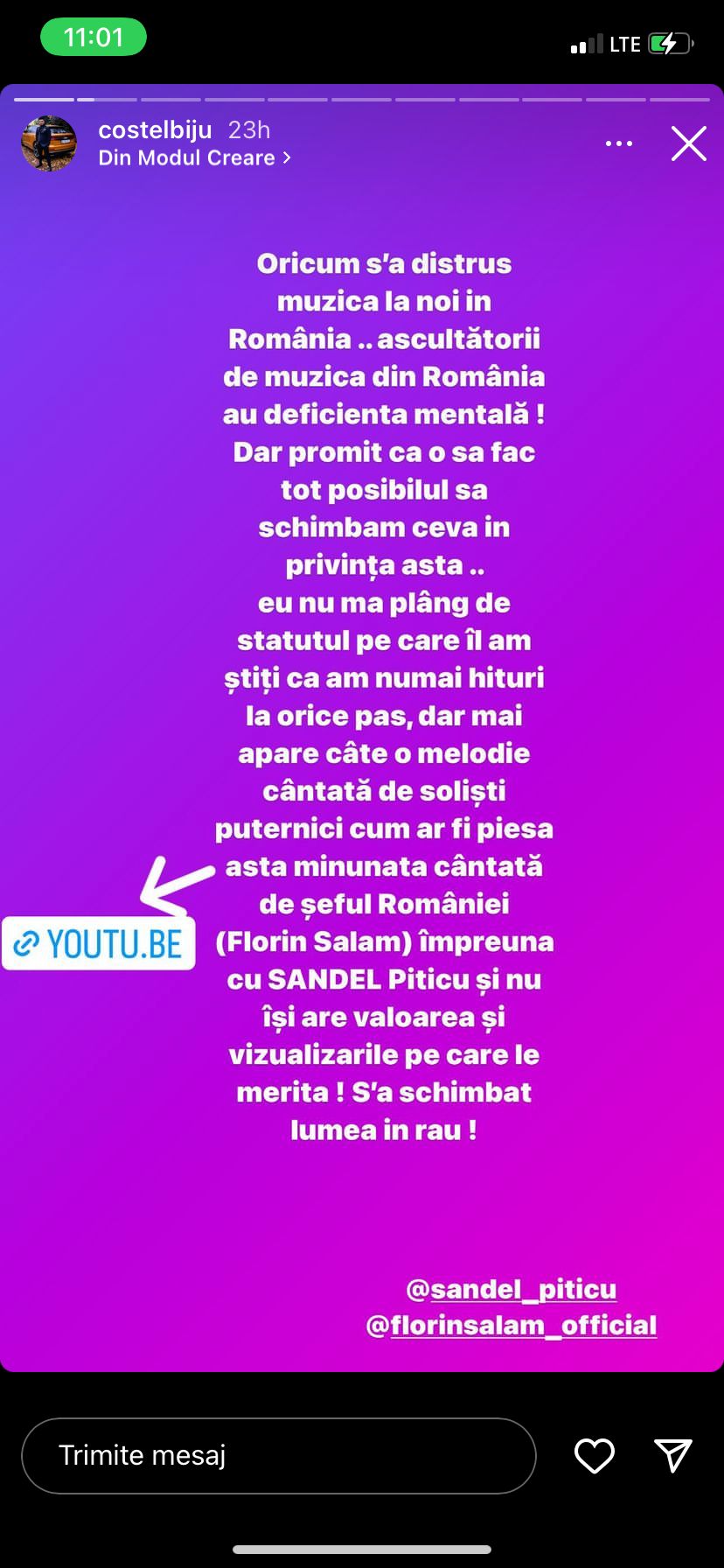Viewport: 724px width, 1568px height.
Task: Open the YOUTU.BE link sticker
Action: (99, 944)
